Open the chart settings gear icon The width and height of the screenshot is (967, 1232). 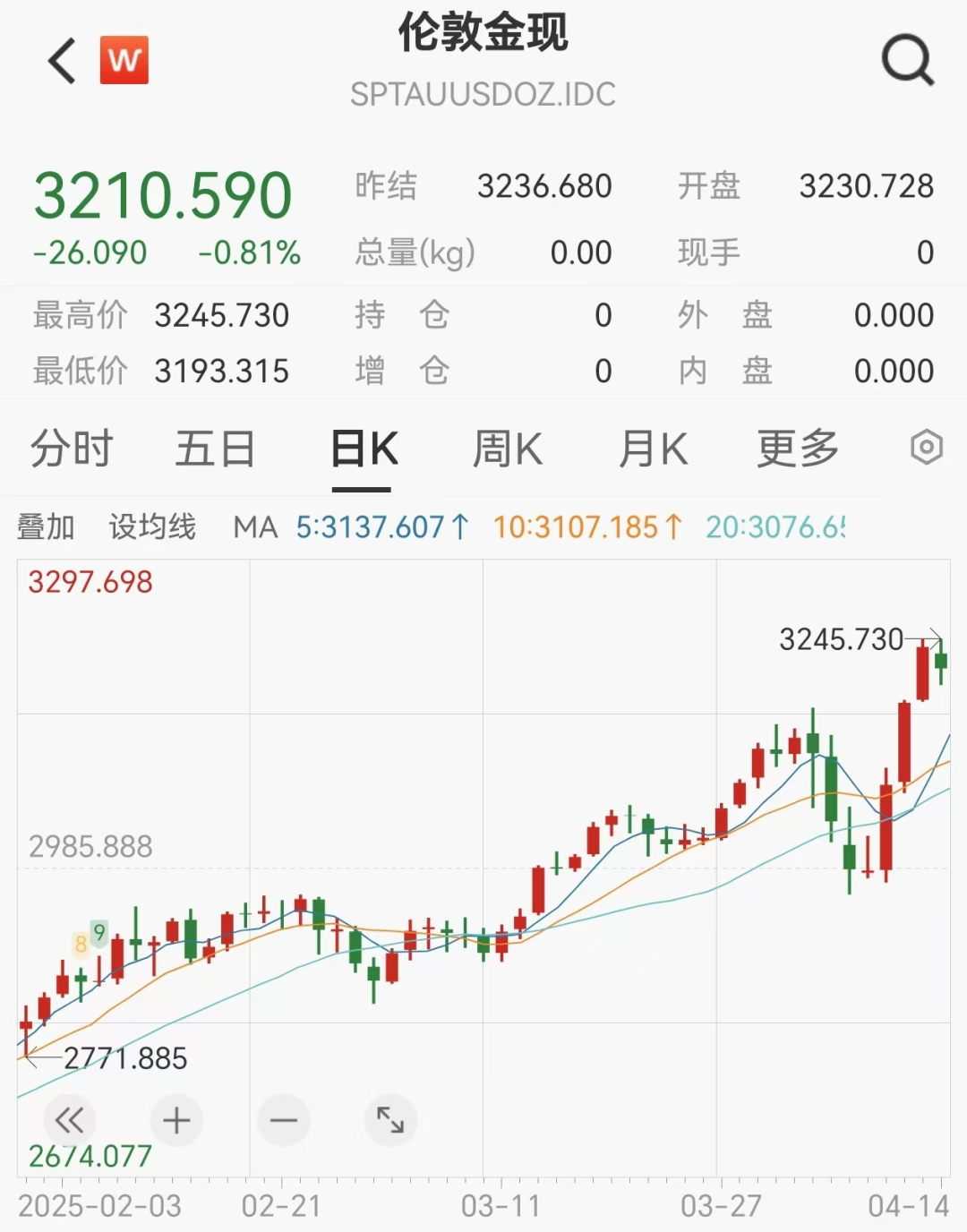[x=928, y=448]
